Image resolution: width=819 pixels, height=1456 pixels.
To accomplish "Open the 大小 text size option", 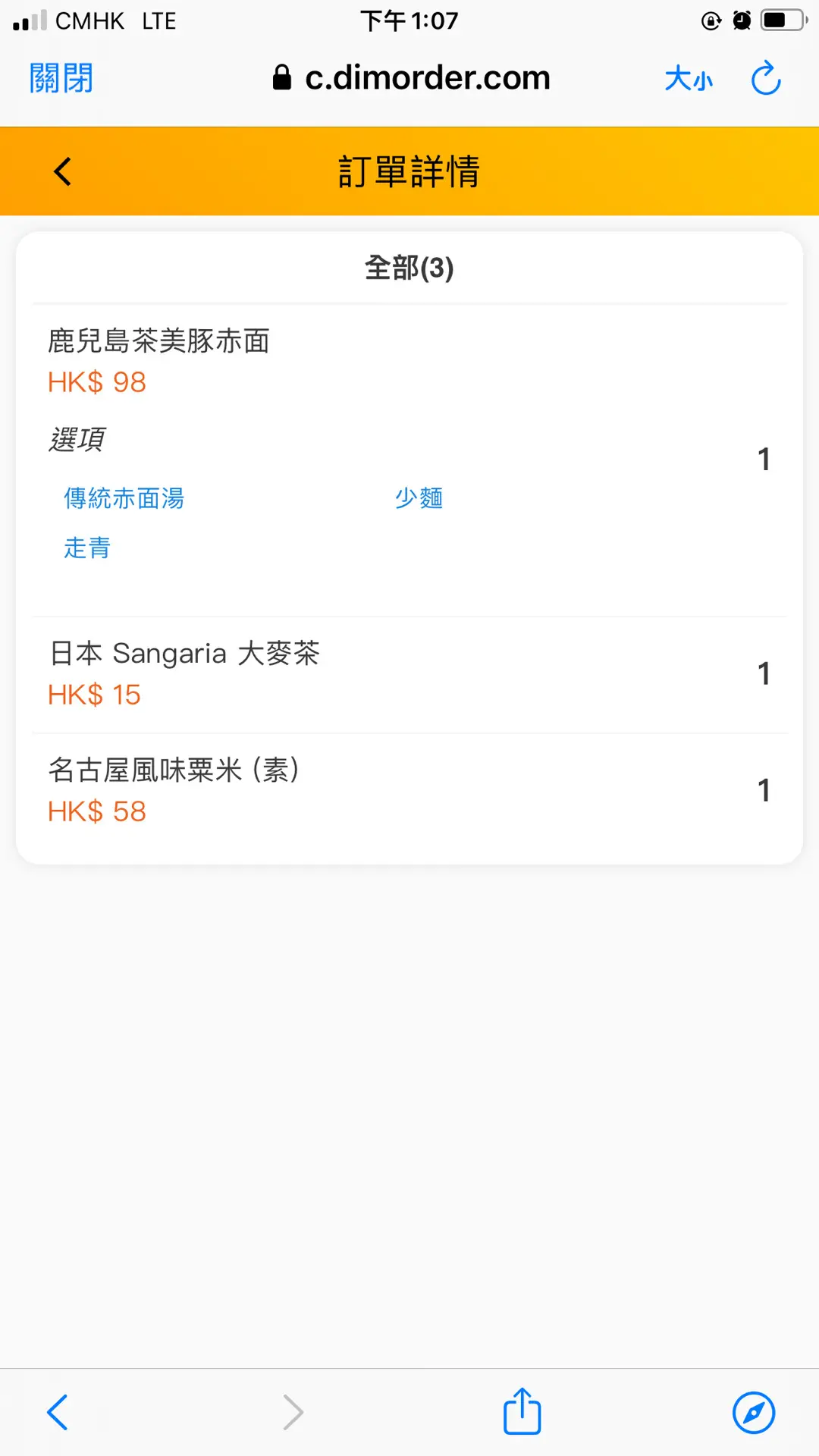I will click(x=689, y=79).
